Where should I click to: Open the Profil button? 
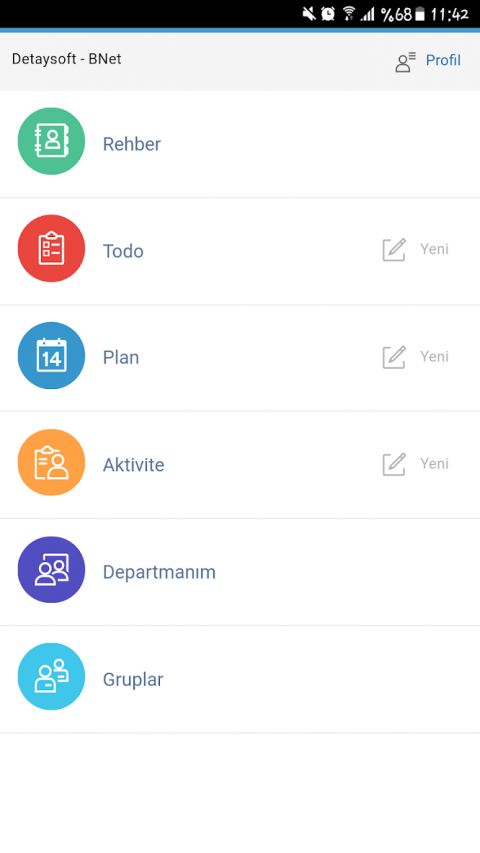[428, 61]
